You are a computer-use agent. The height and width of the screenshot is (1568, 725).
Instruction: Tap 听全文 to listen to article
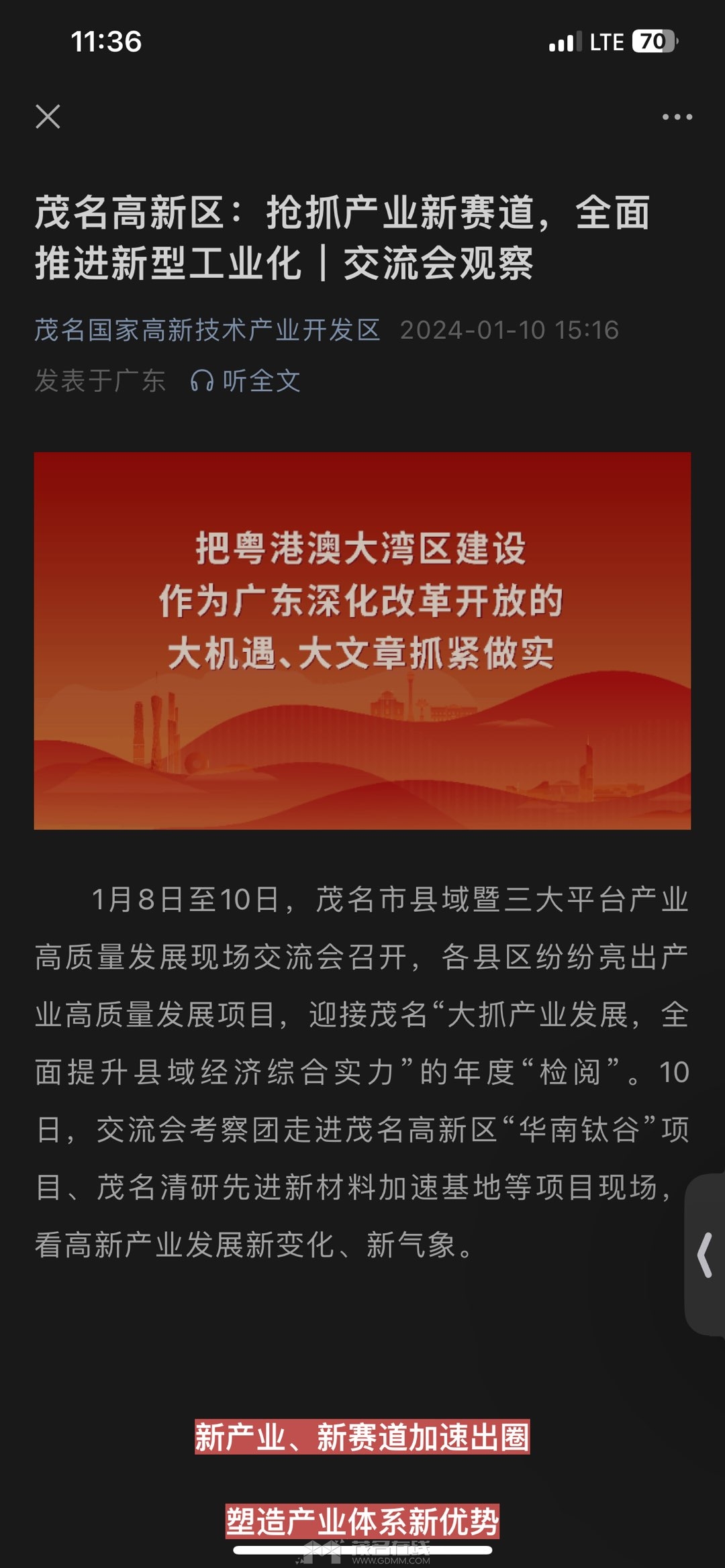tap(246, 381)
